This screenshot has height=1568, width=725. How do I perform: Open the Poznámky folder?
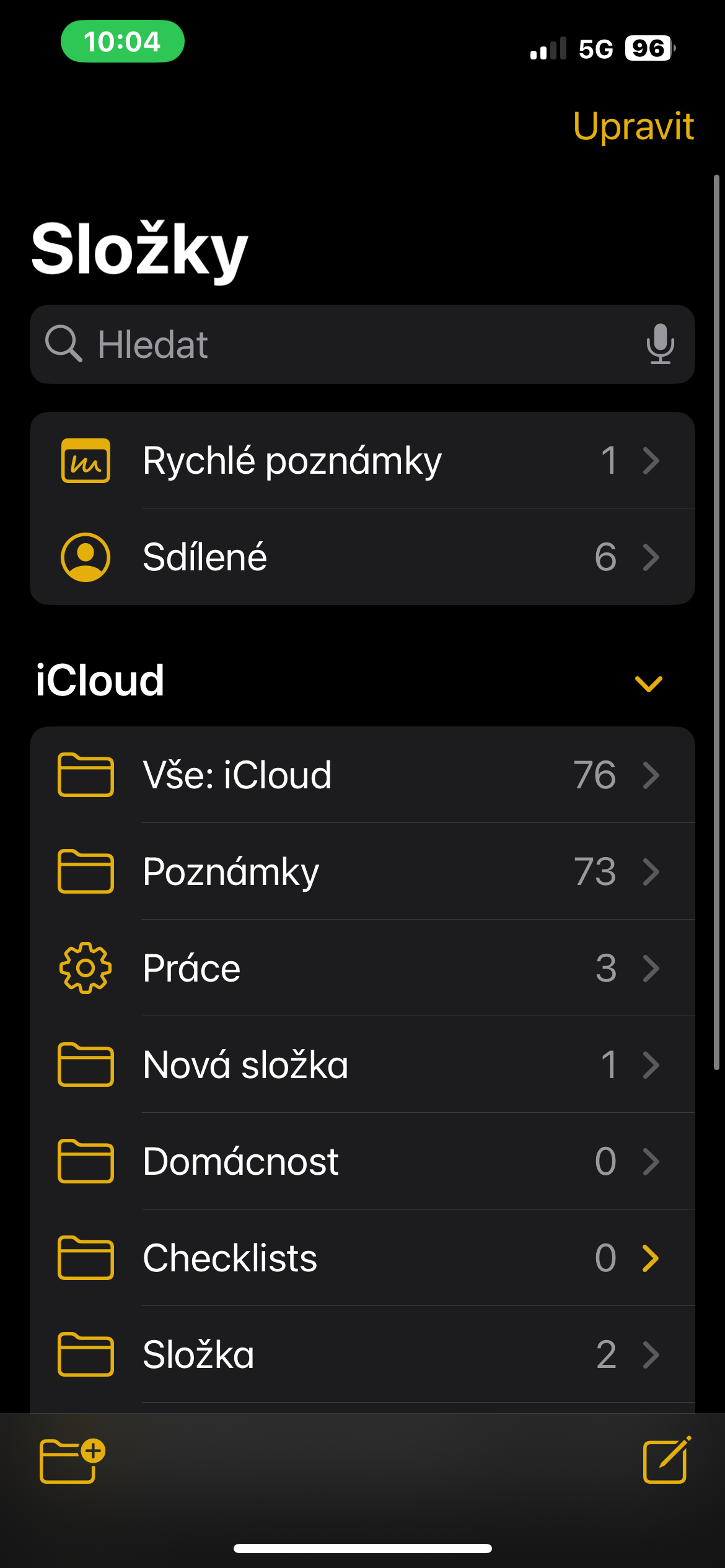coord(362,871)
